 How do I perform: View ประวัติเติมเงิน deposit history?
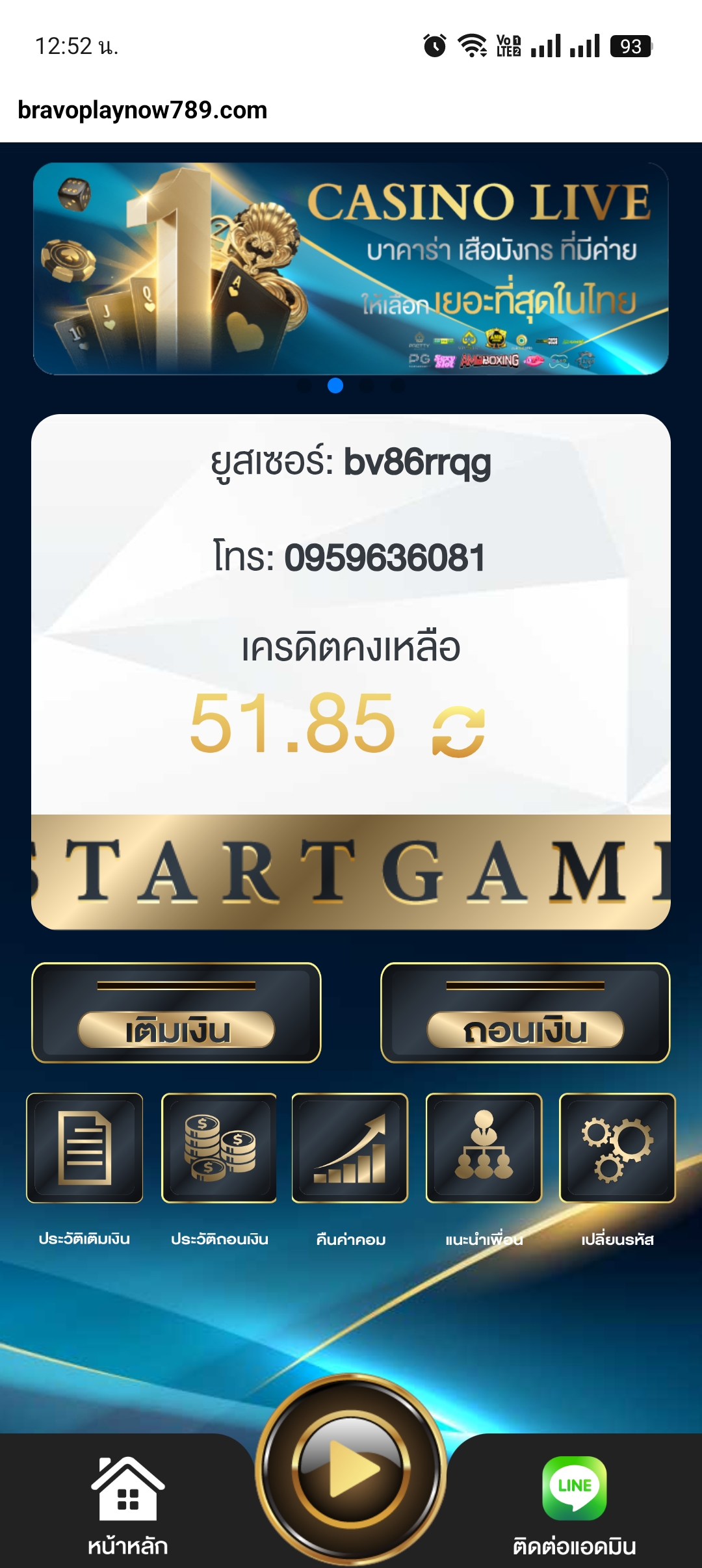[84, 1148]
